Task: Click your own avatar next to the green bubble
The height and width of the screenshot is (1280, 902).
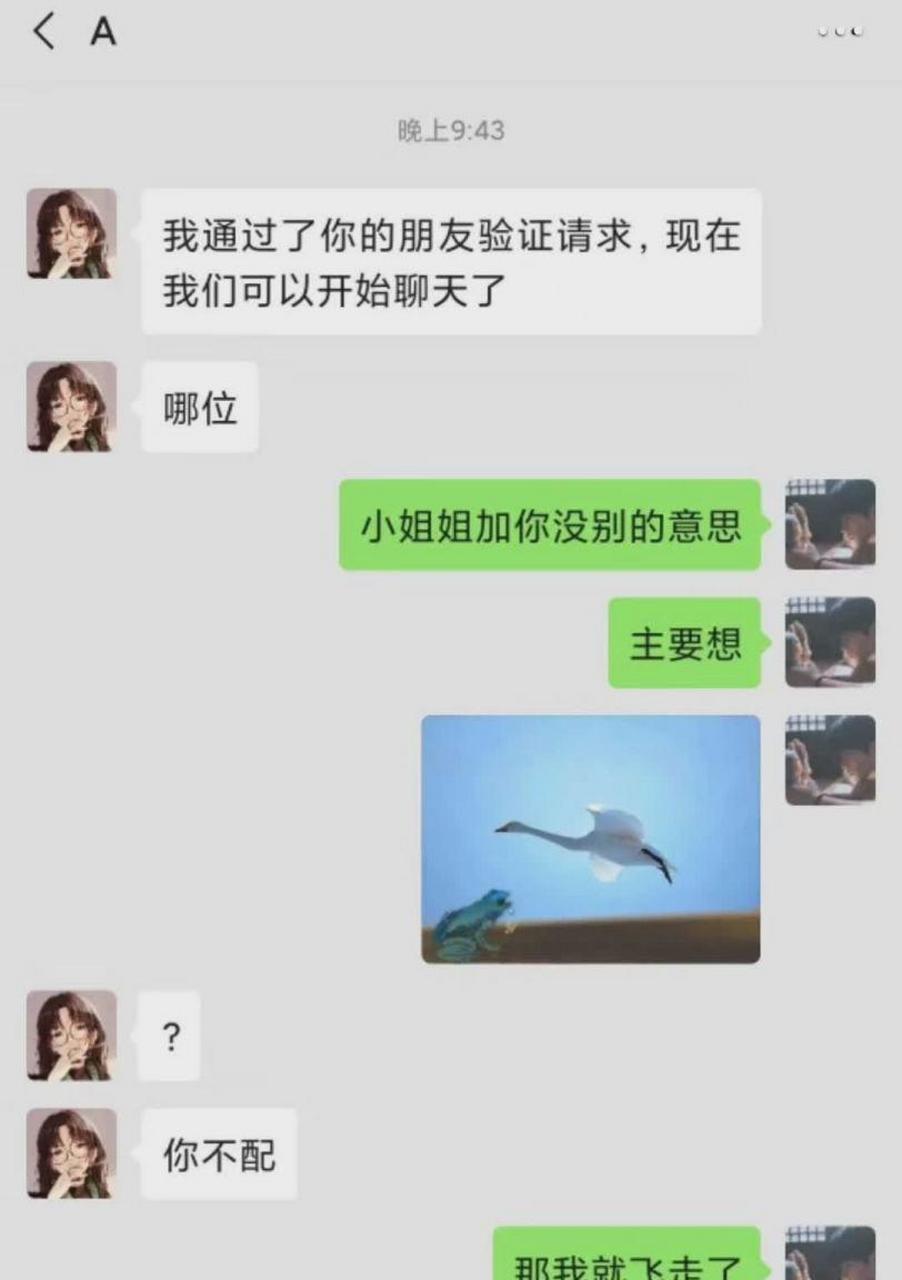Action: click(830, 524)
